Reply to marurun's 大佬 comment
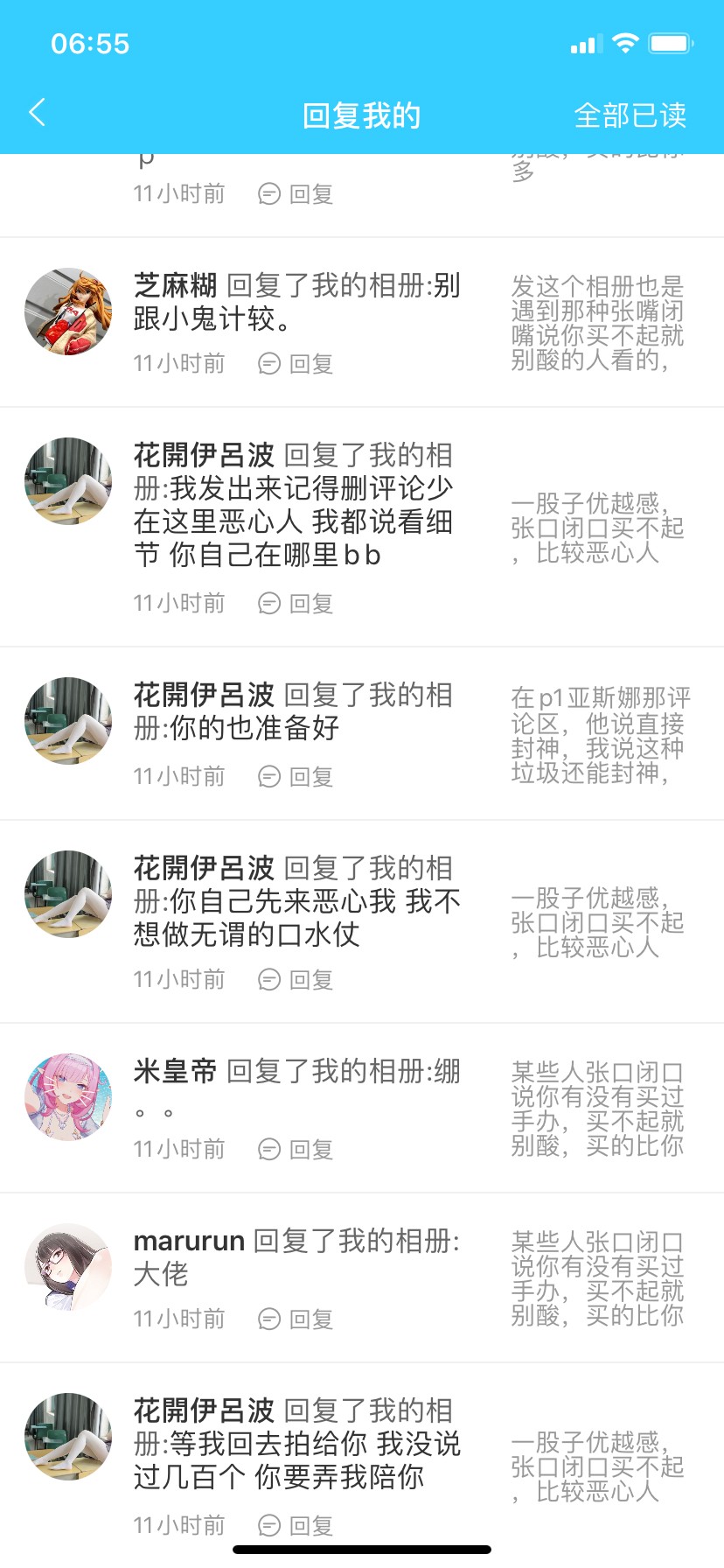Image resolution: width=724 pixels, height=1568 pixels. click(x=296, y=1319)
